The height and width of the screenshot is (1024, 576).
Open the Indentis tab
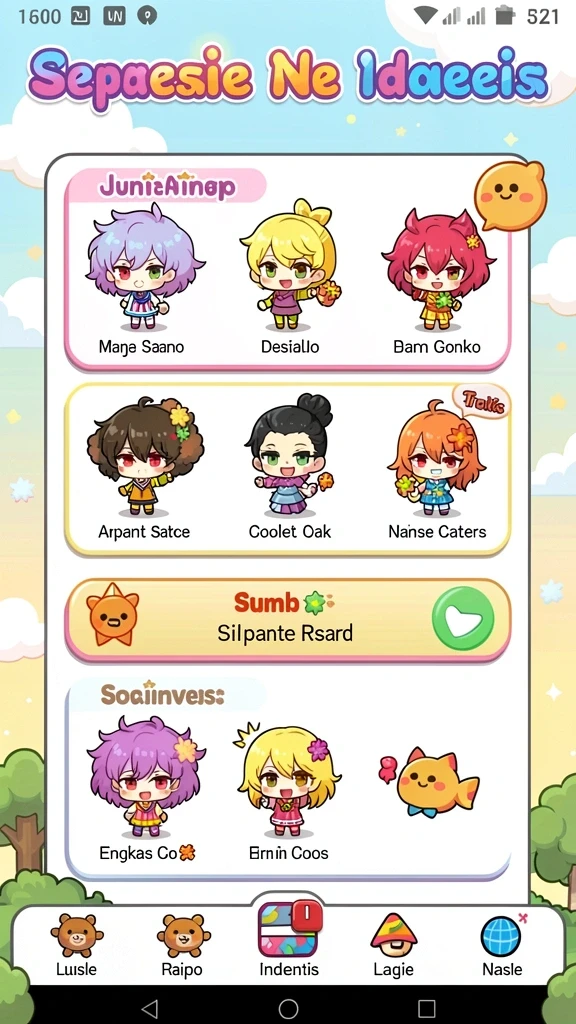(289, 940)
